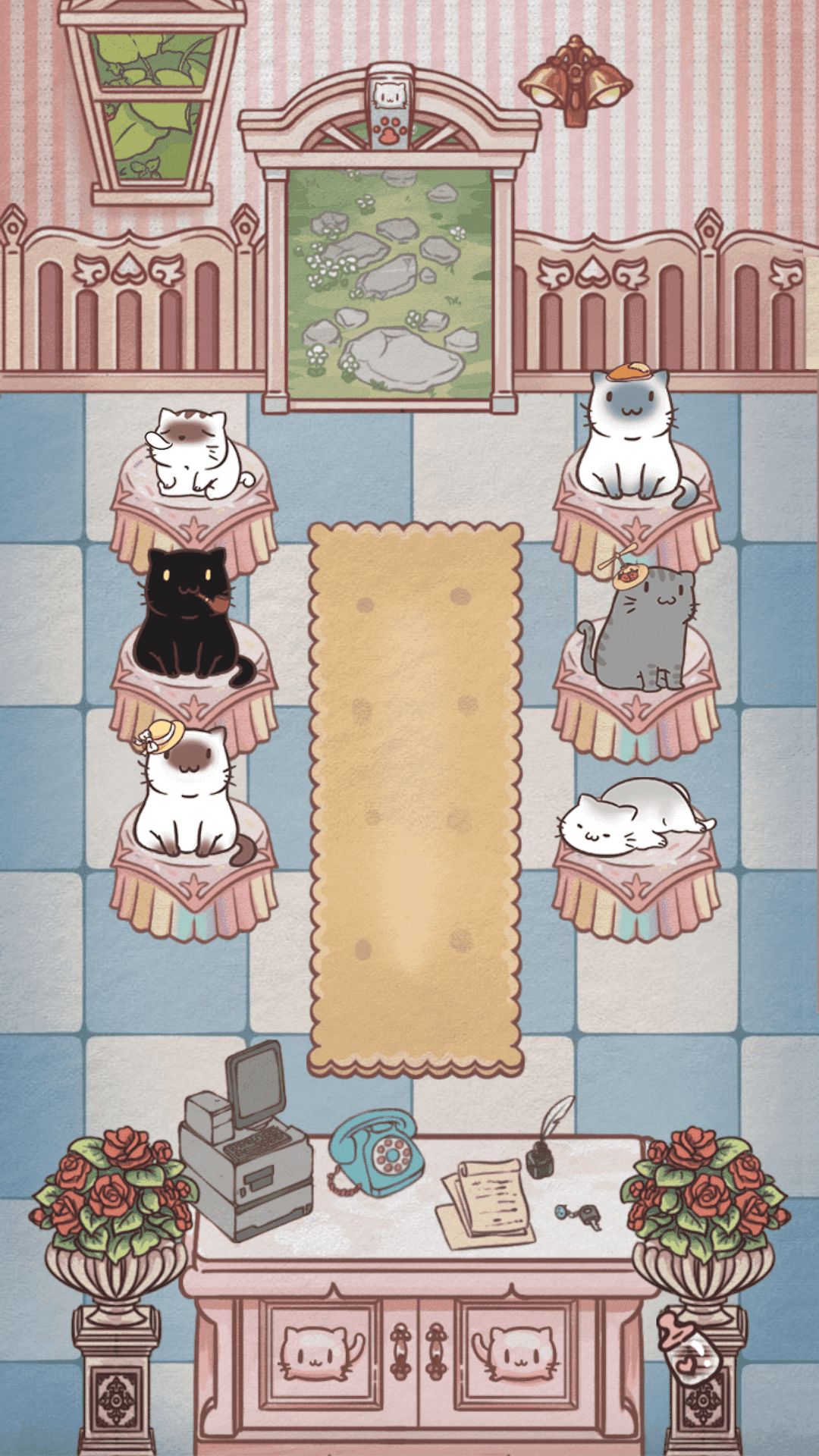Tap the blue rotary telephone

(375, 1152)
